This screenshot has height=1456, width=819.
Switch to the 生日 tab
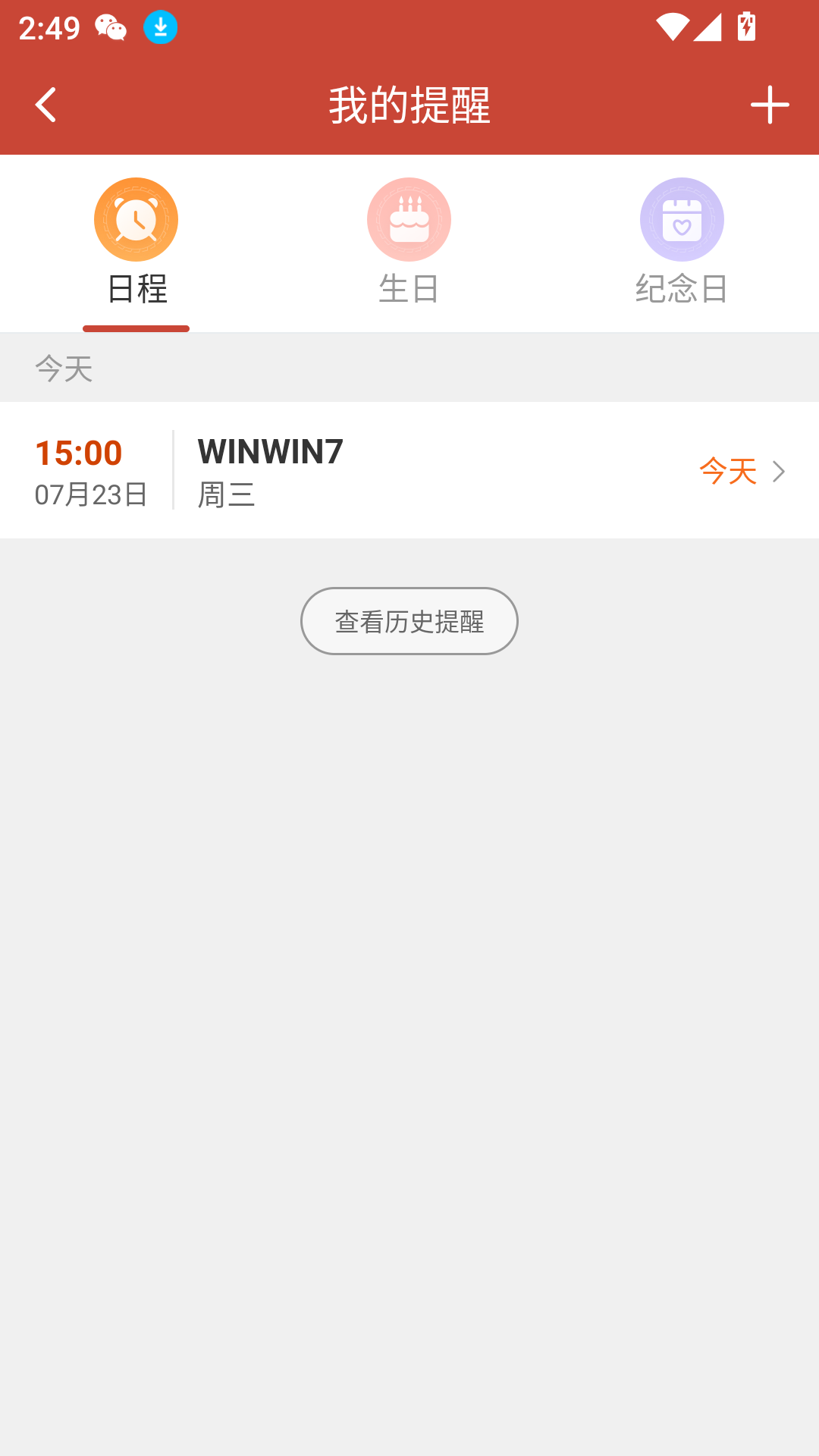(409, 243)
